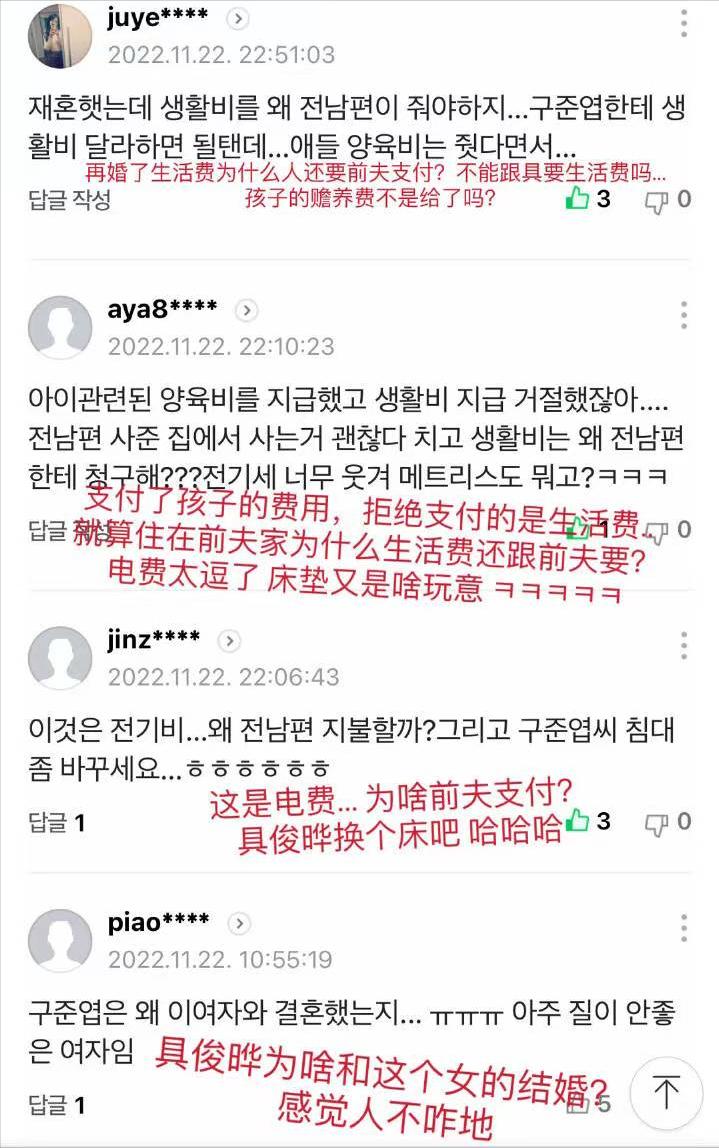View the 1 reply under jinz**** comment
The width and height of the screenshot is (719, 1148).
pyautogui.click(x=57, y=823)
